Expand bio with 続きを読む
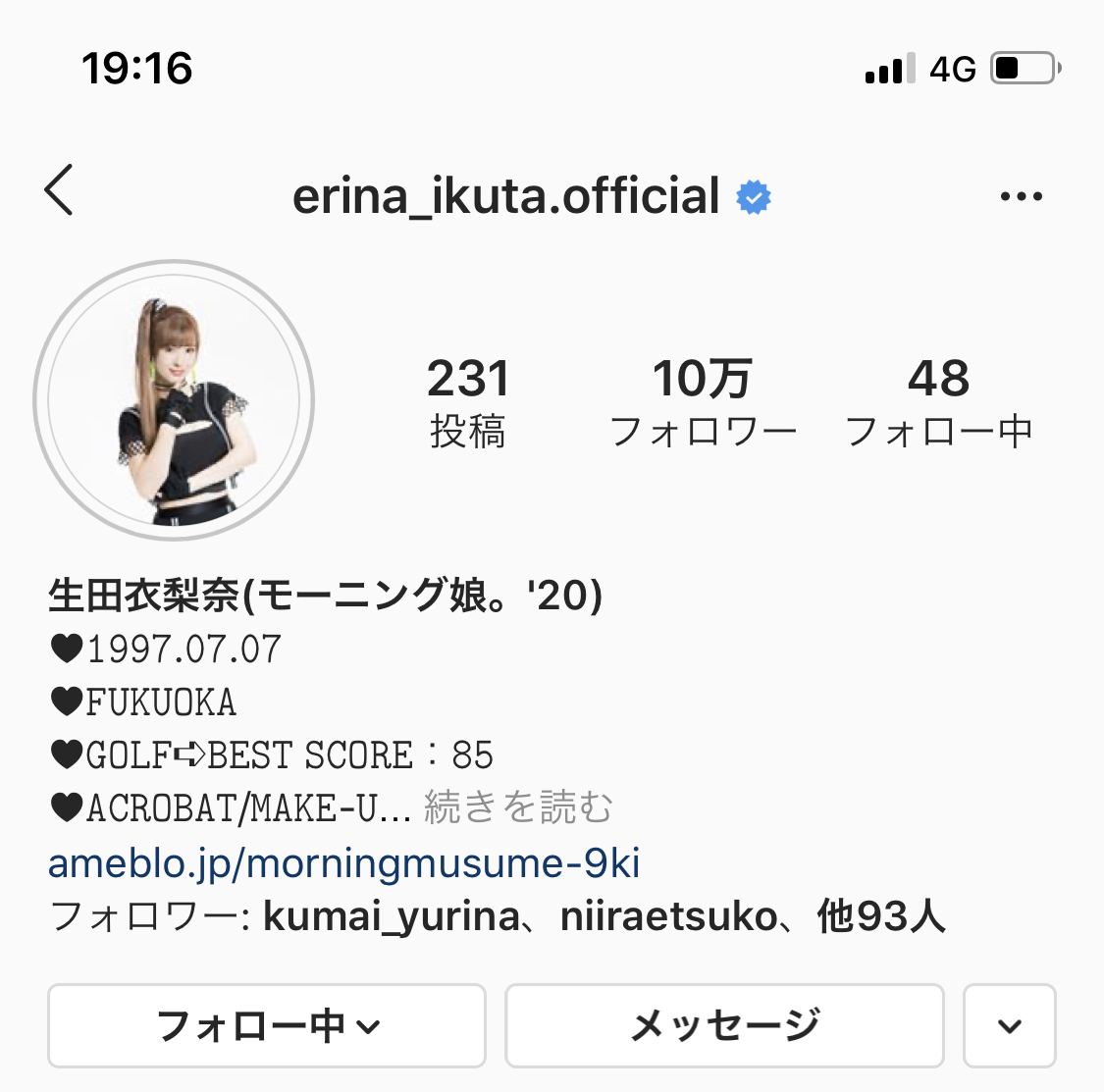 pos(518,808)
